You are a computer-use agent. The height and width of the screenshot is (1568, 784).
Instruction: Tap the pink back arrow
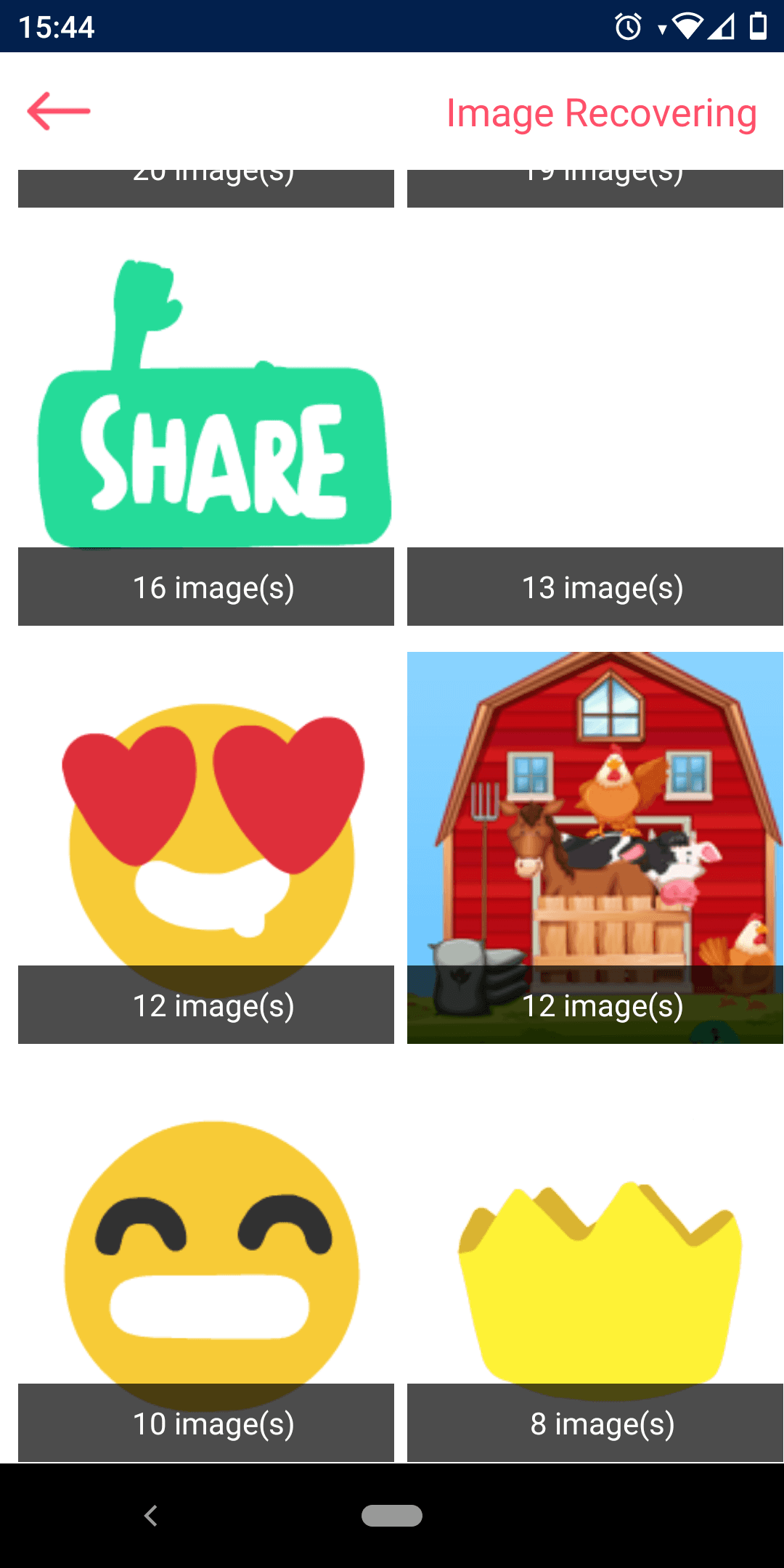(x=59, y=112)
